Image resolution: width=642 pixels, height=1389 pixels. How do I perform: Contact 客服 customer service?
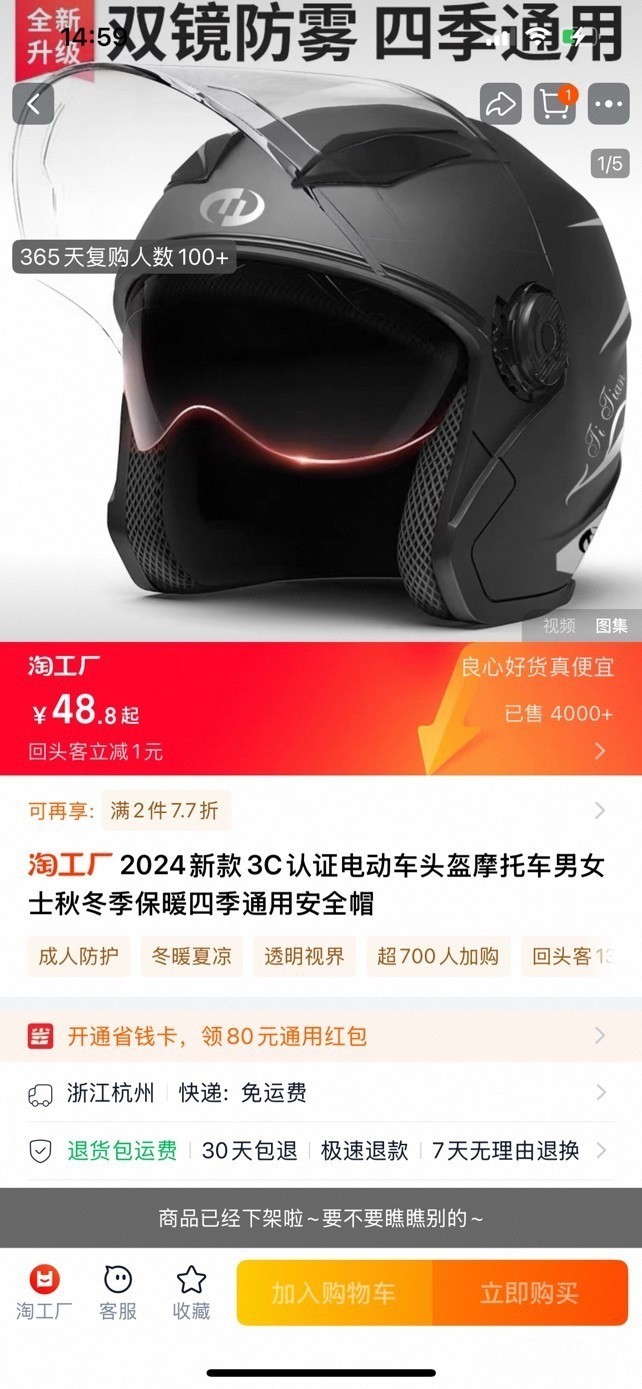click(x=118, y=1292)
